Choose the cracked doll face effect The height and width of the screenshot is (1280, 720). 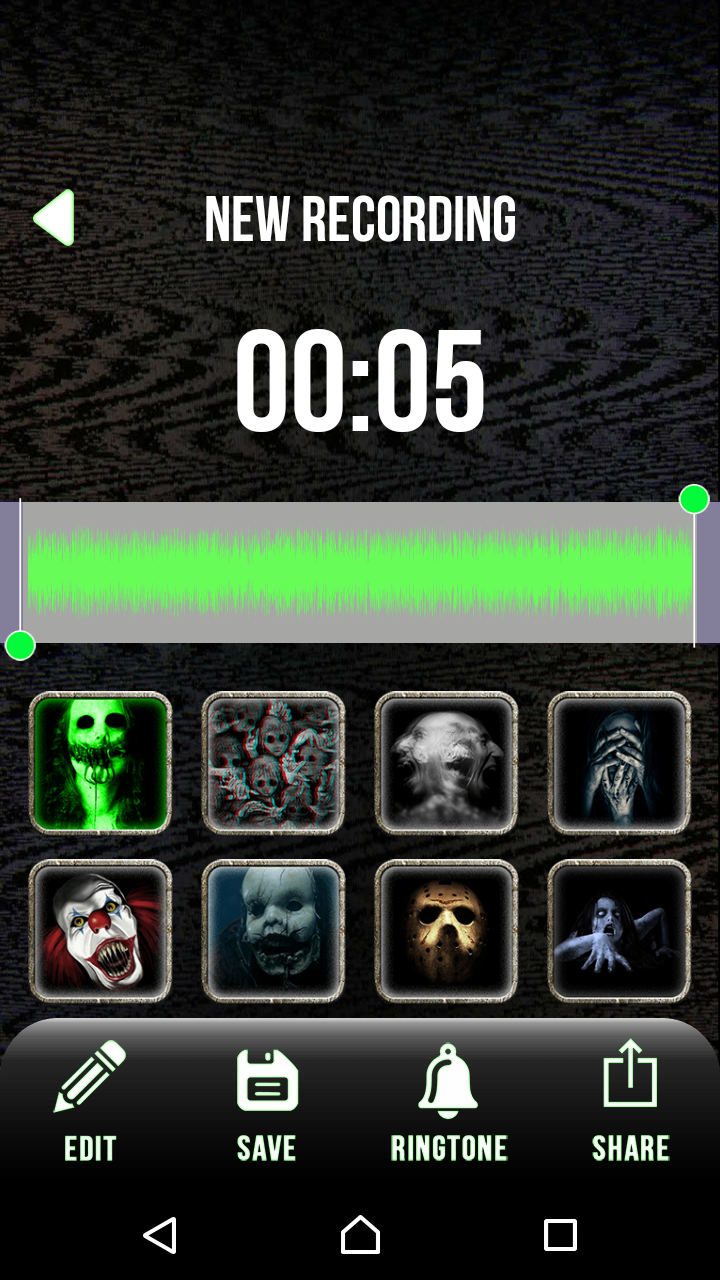click(273, 931)
